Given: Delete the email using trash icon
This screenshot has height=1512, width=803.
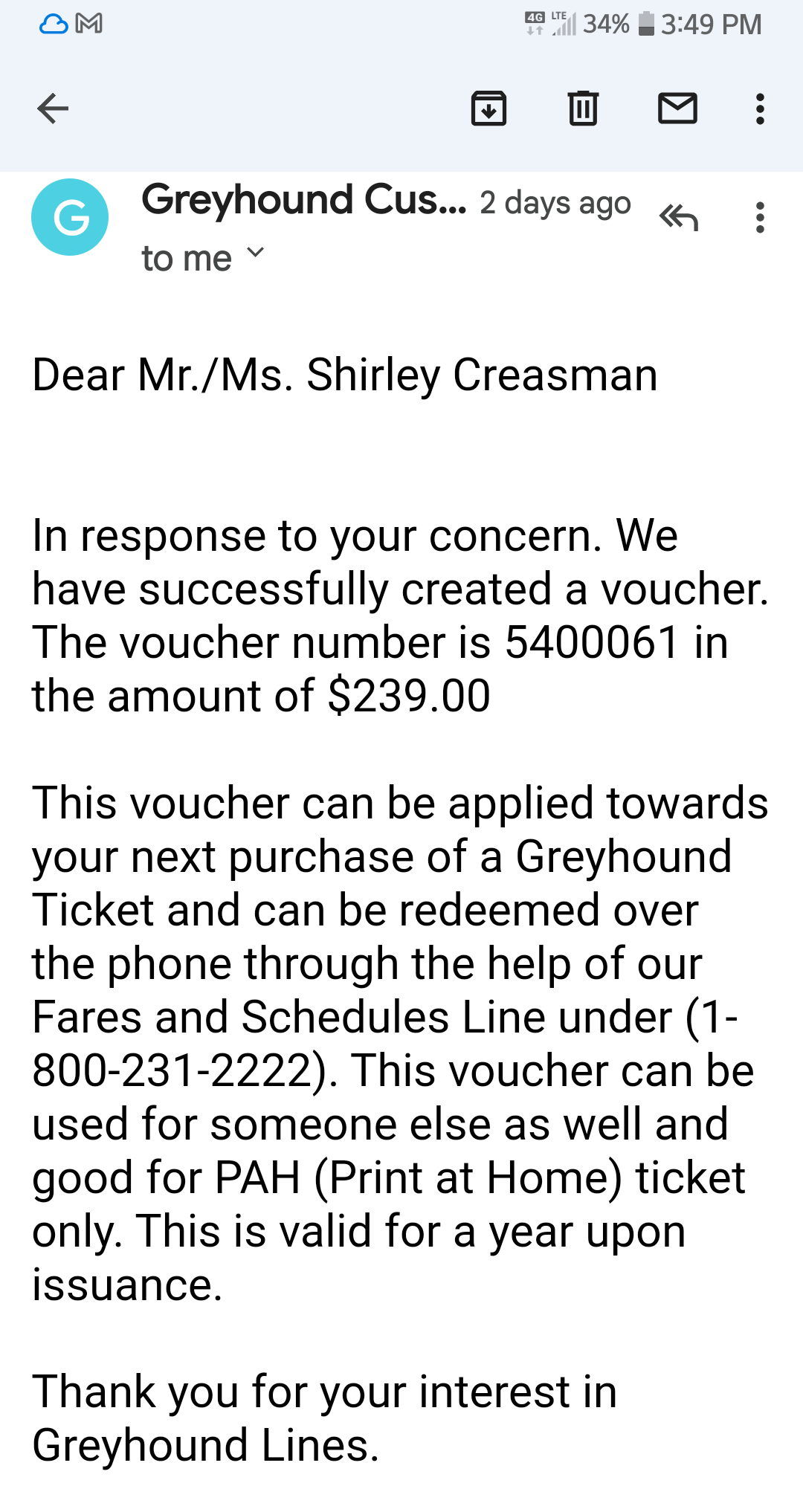Looking at the screenshot, I should click(583, 109).
